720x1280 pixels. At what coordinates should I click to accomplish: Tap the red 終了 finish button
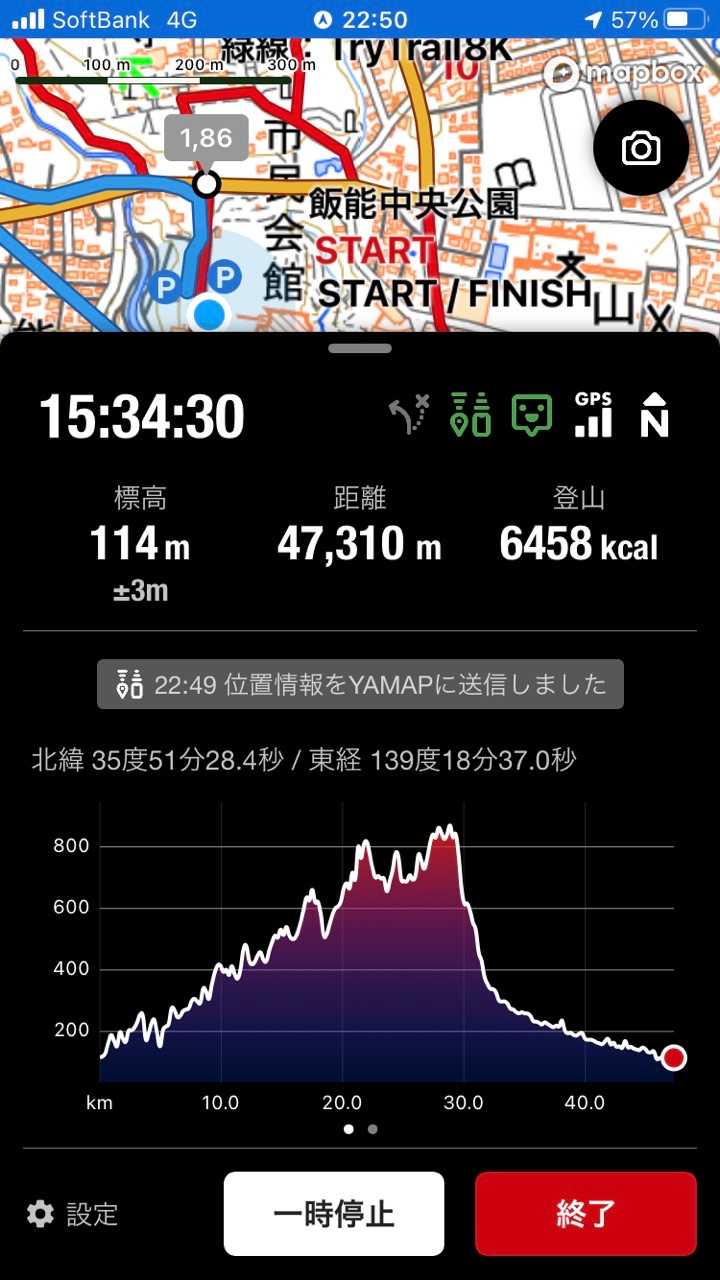tap(585, 1214)
